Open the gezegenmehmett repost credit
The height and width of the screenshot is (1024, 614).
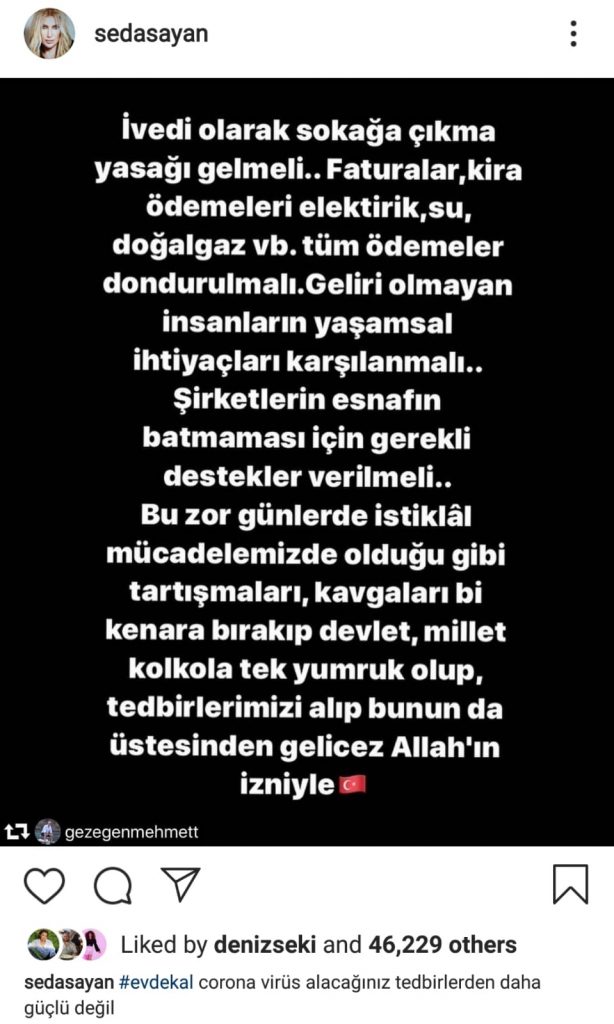[130, 831]
